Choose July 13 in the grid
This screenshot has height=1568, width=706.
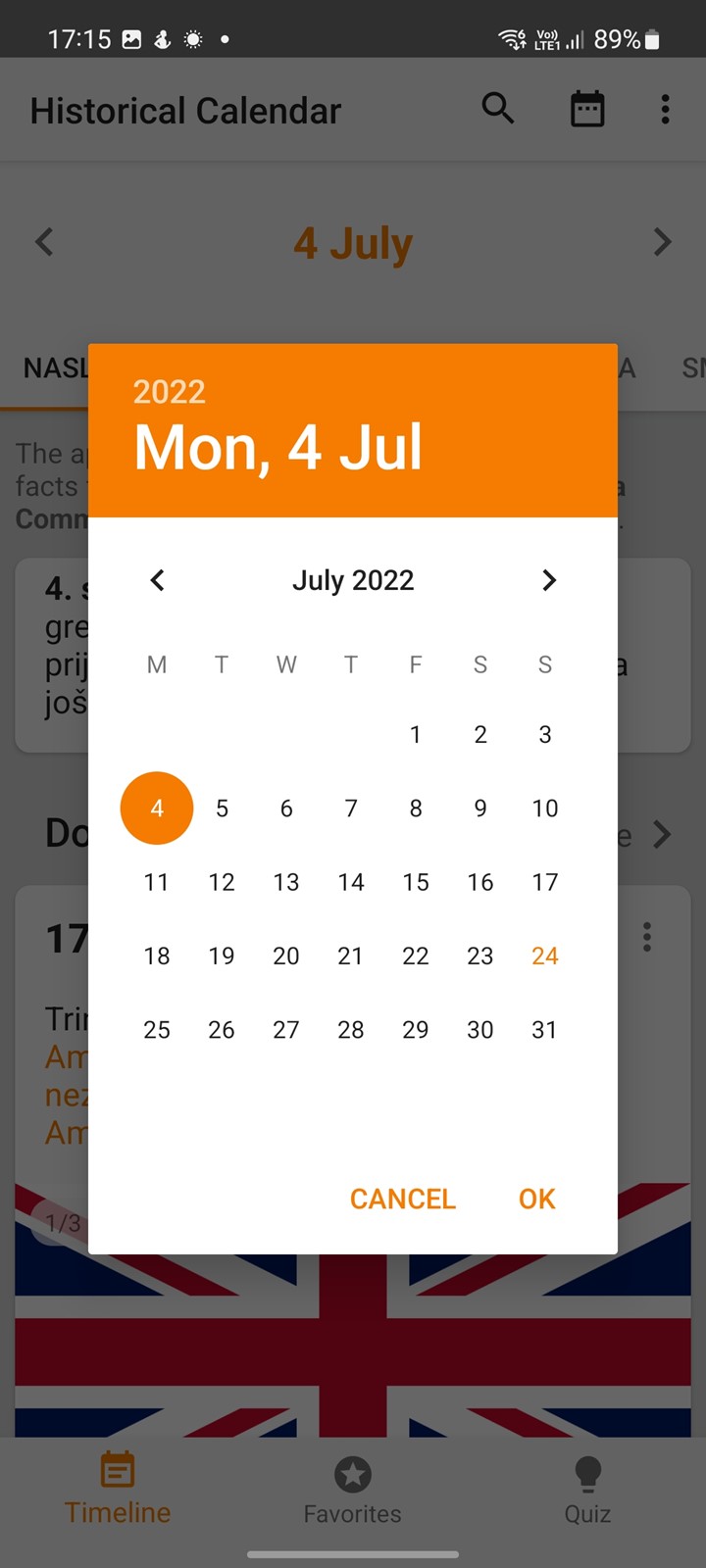(x=286, y=882)
